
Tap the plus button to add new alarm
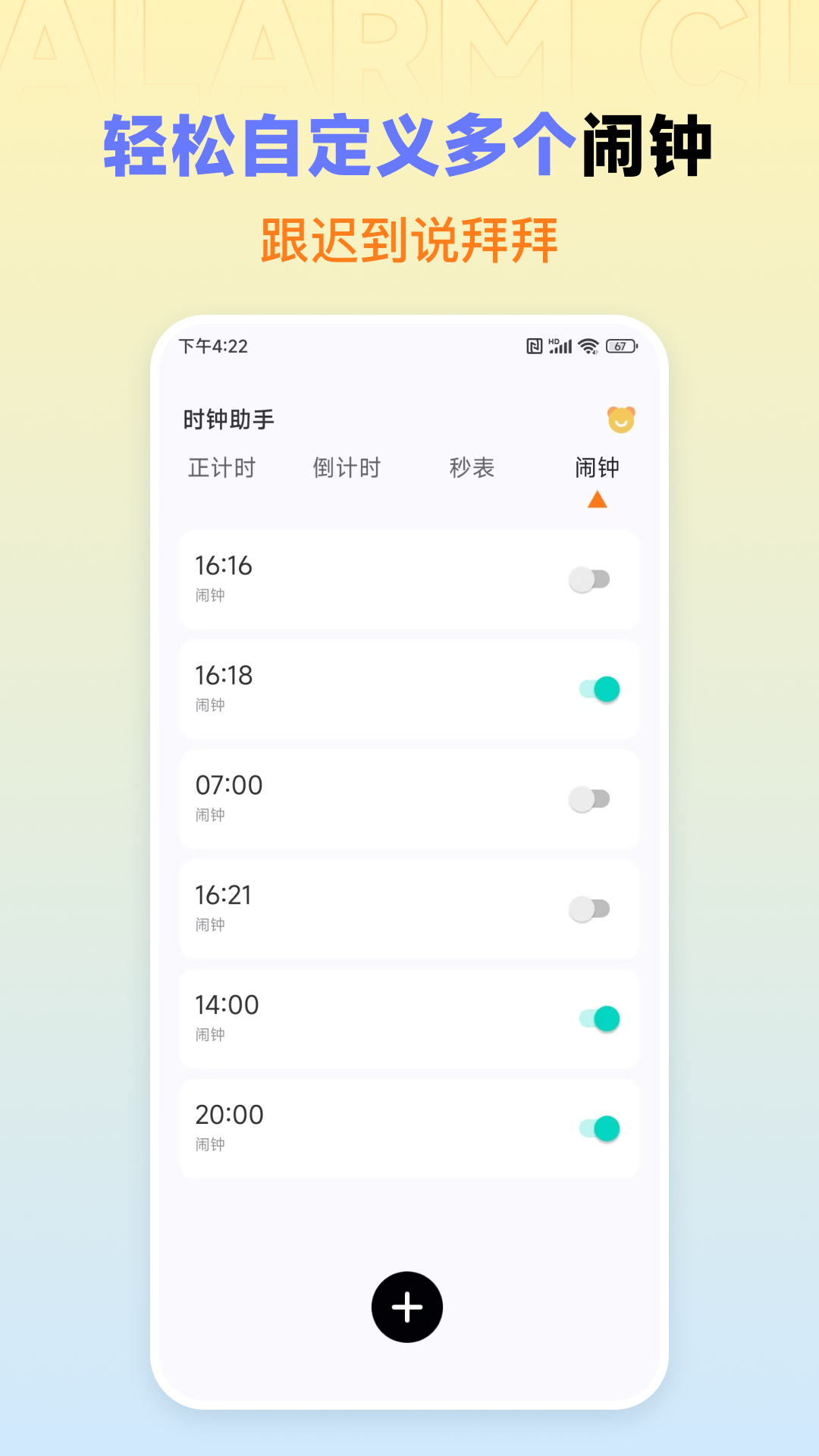click(408, 1305)
